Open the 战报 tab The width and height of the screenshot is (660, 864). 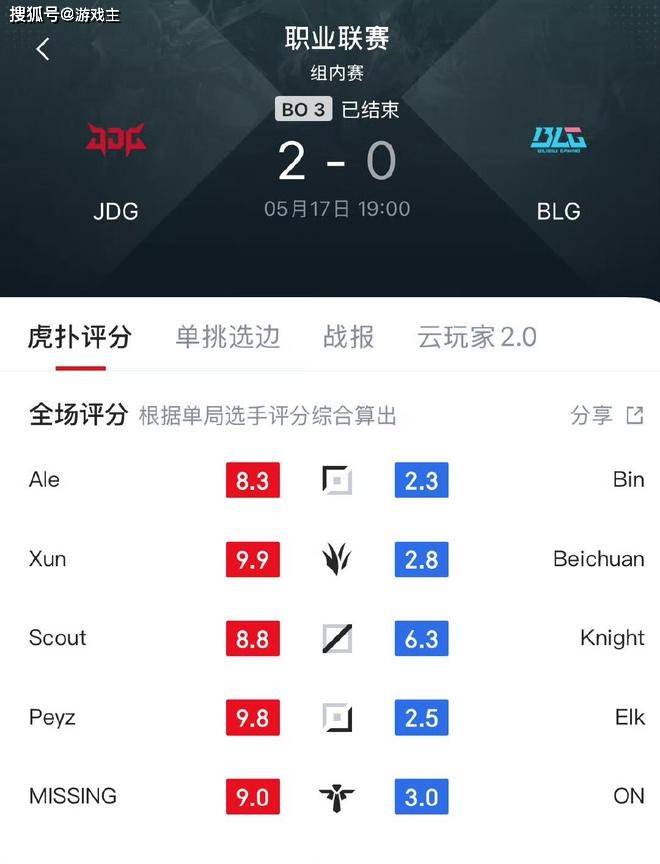click(x=348, y=337)
